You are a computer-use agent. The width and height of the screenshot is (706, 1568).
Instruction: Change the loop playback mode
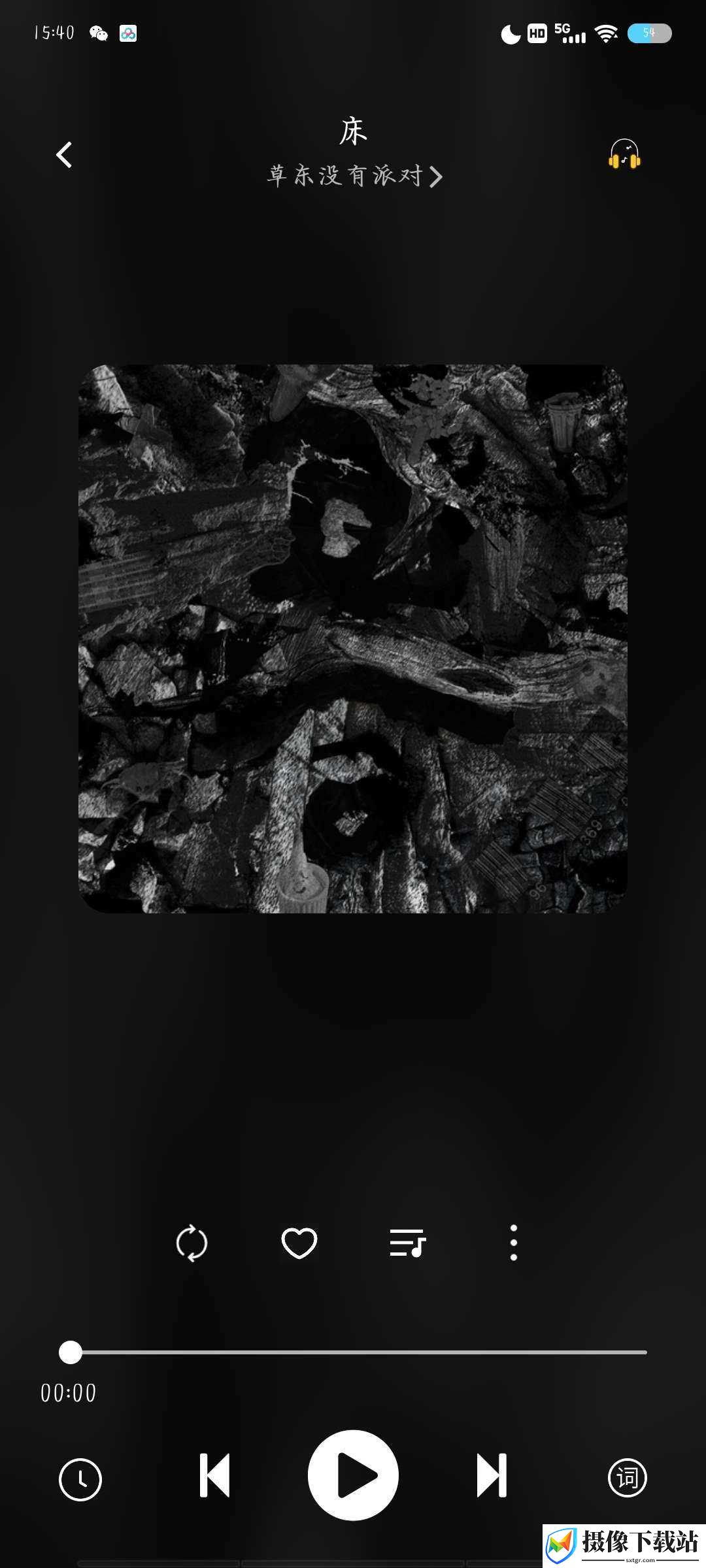coord(192,1243)
